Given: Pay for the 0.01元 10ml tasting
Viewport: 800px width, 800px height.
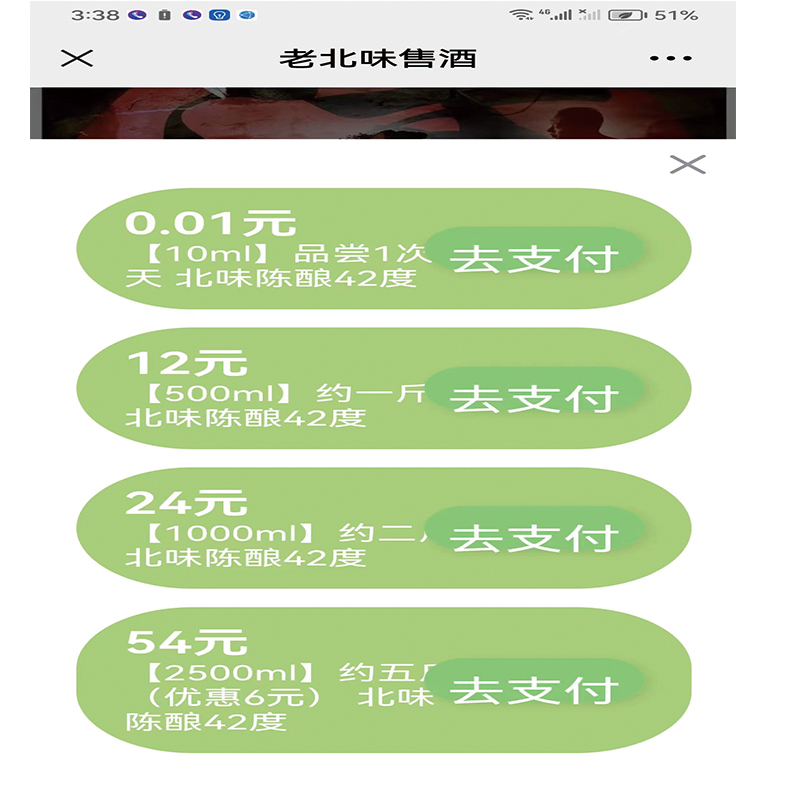Looking at the screenshot, I should (x=534, y=258).
